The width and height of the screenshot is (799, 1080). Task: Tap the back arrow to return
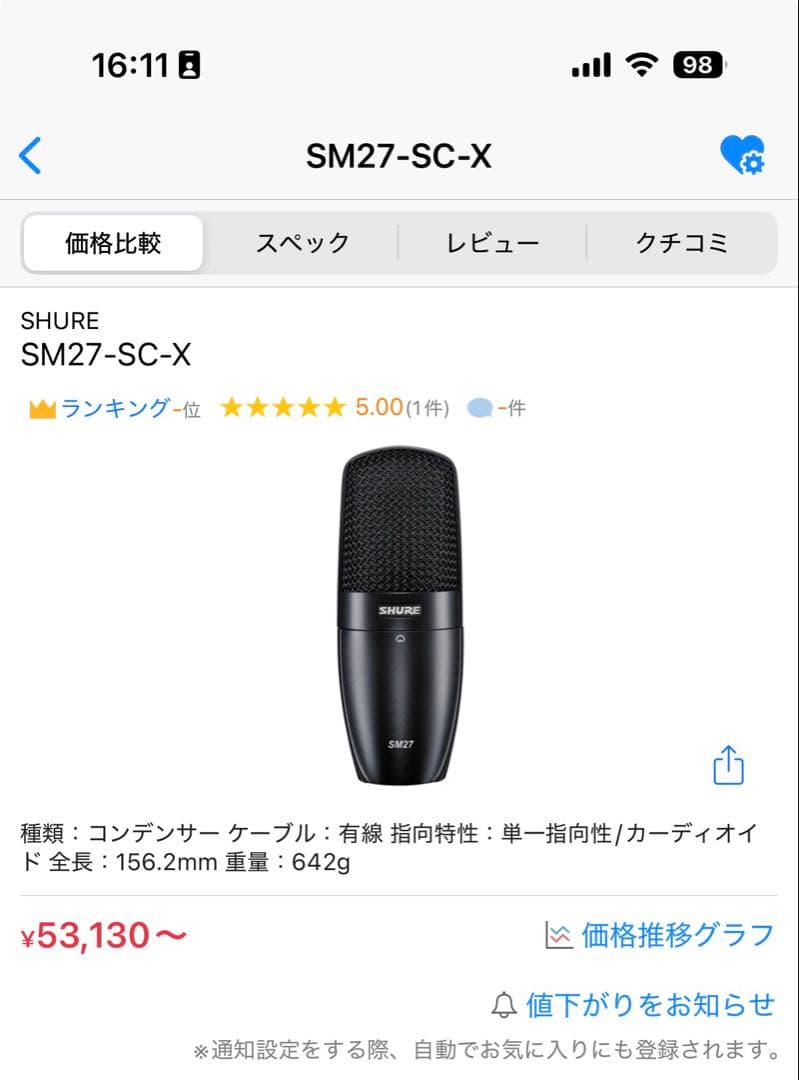coord(31,156)
